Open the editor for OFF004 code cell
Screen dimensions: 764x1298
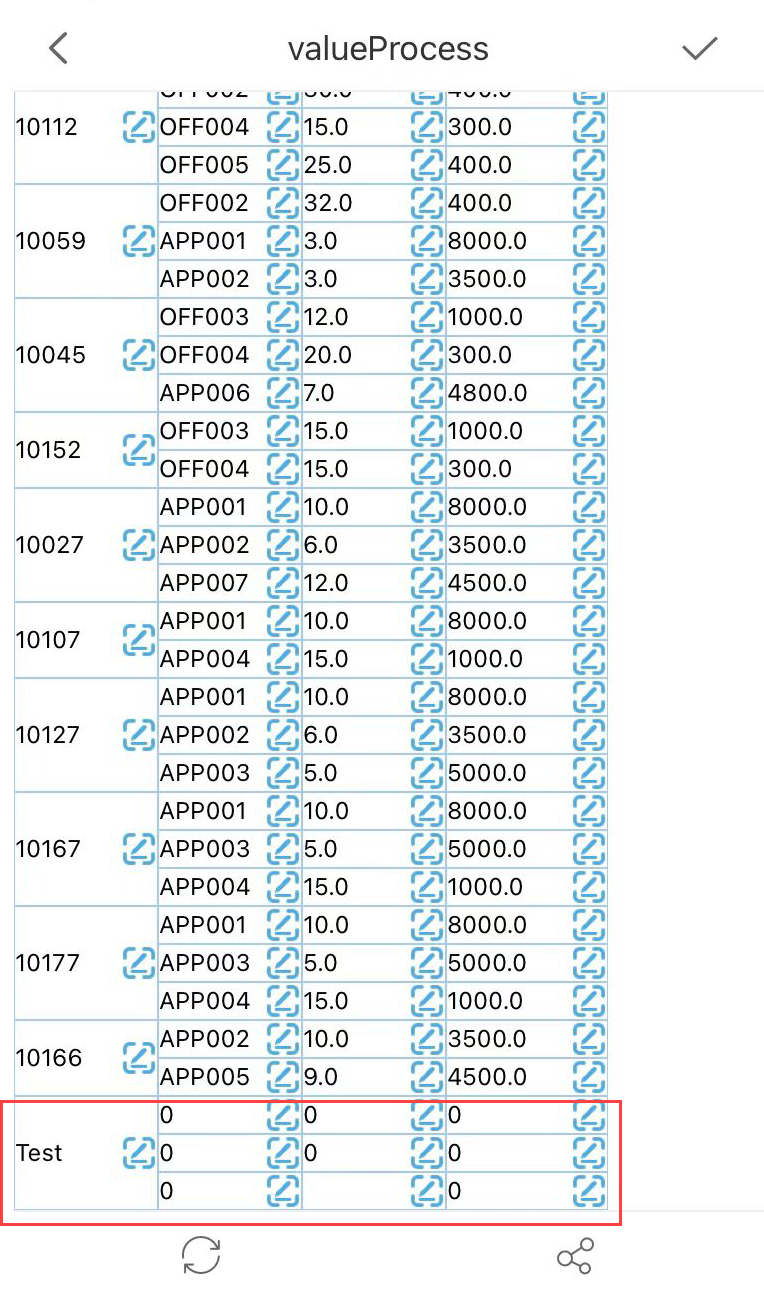tap(281, 127)
